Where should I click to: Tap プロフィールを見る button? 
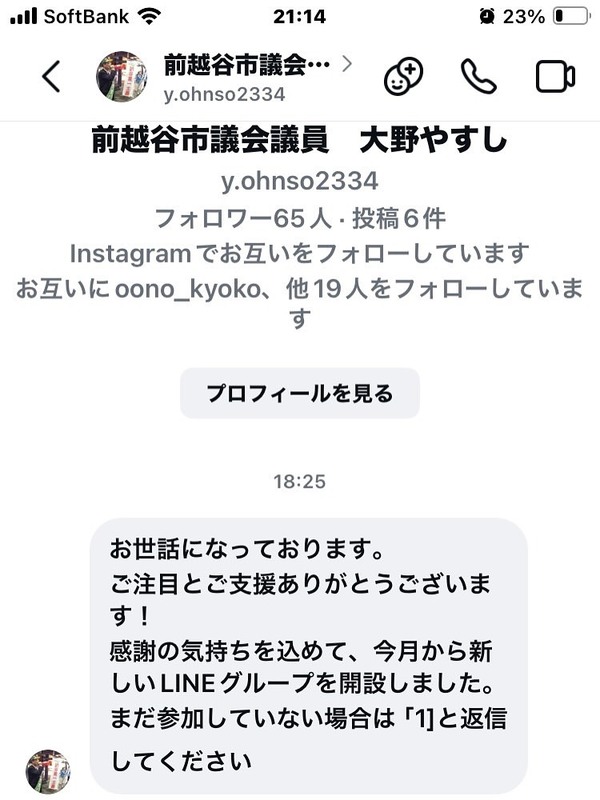point(299,393)
